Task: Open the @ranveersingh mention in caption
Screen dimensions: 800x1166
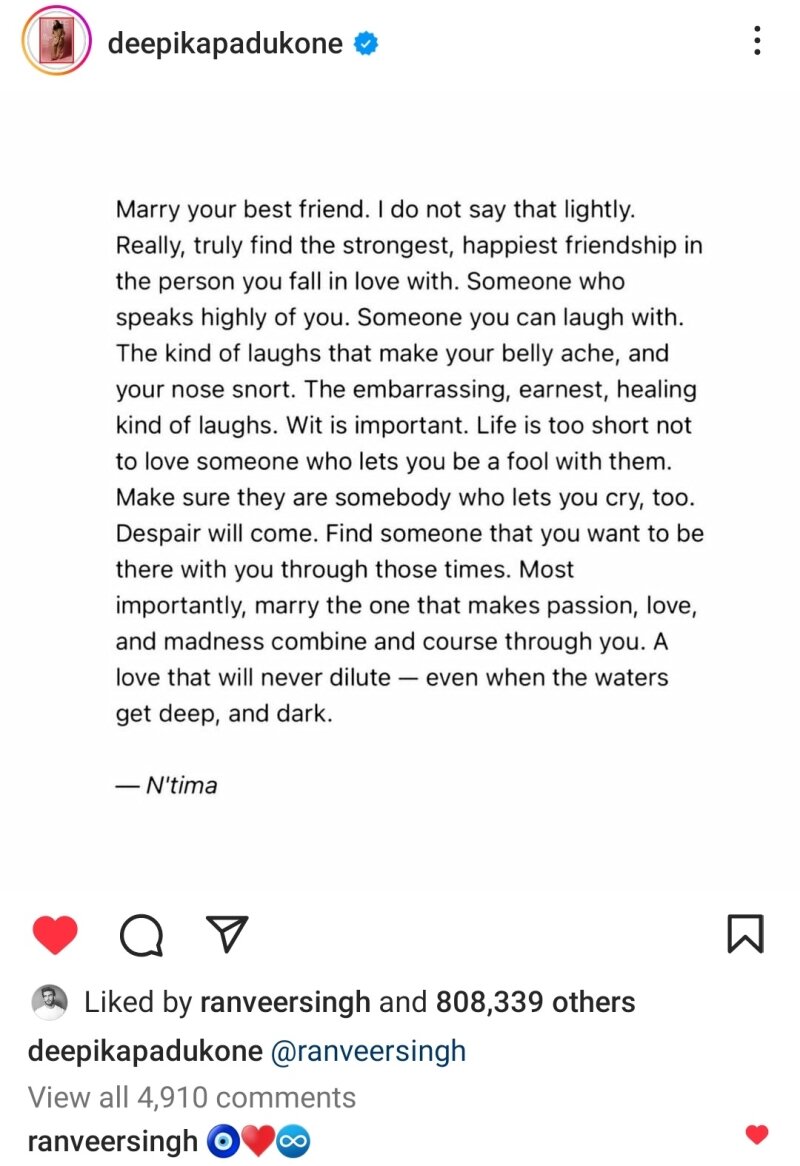Action: (x=368, y=1051)
